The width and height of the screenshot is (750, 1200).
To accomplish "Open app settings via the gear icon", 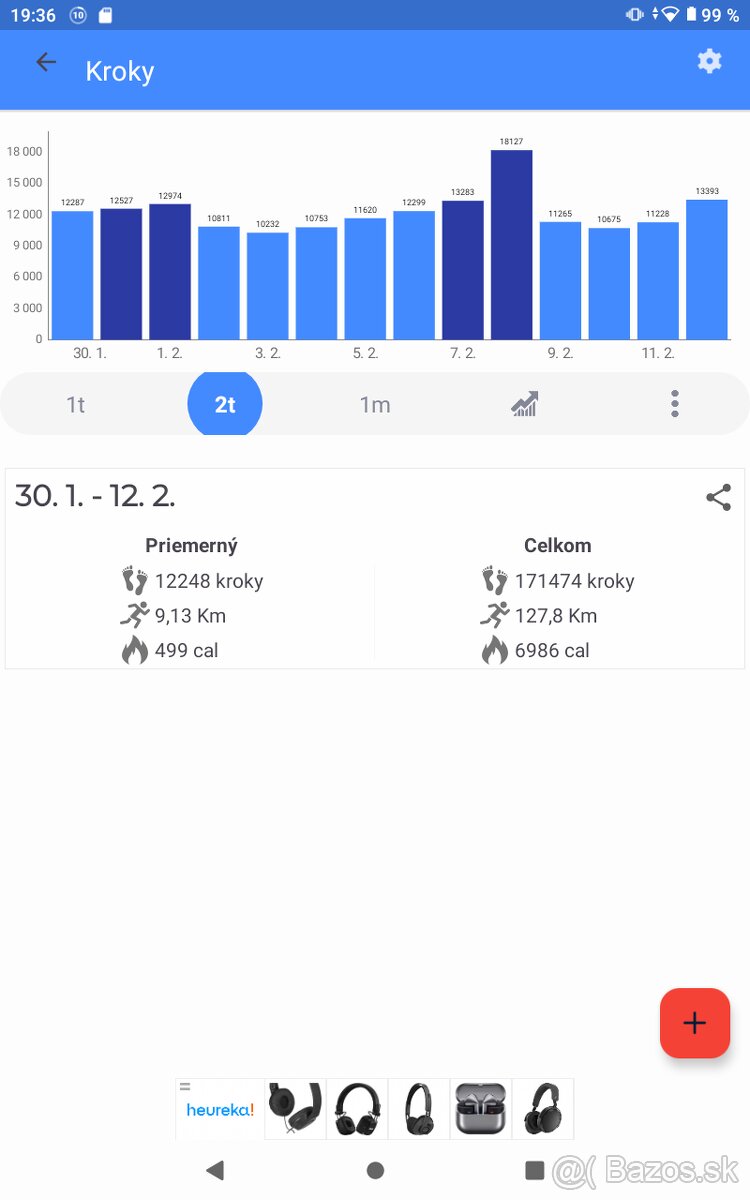I will [709, 61].
